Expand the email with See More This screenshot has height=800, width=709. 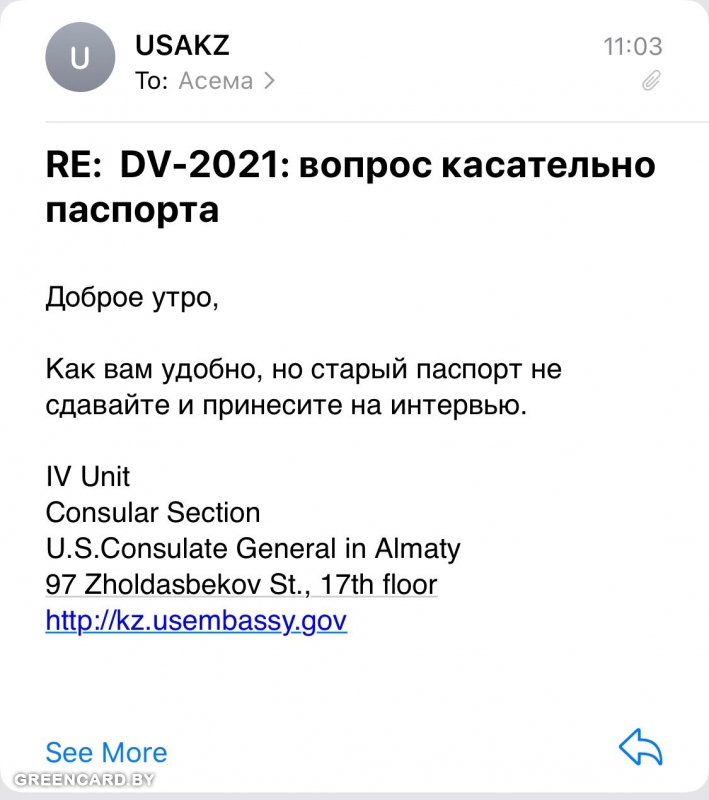coord(106,752)
